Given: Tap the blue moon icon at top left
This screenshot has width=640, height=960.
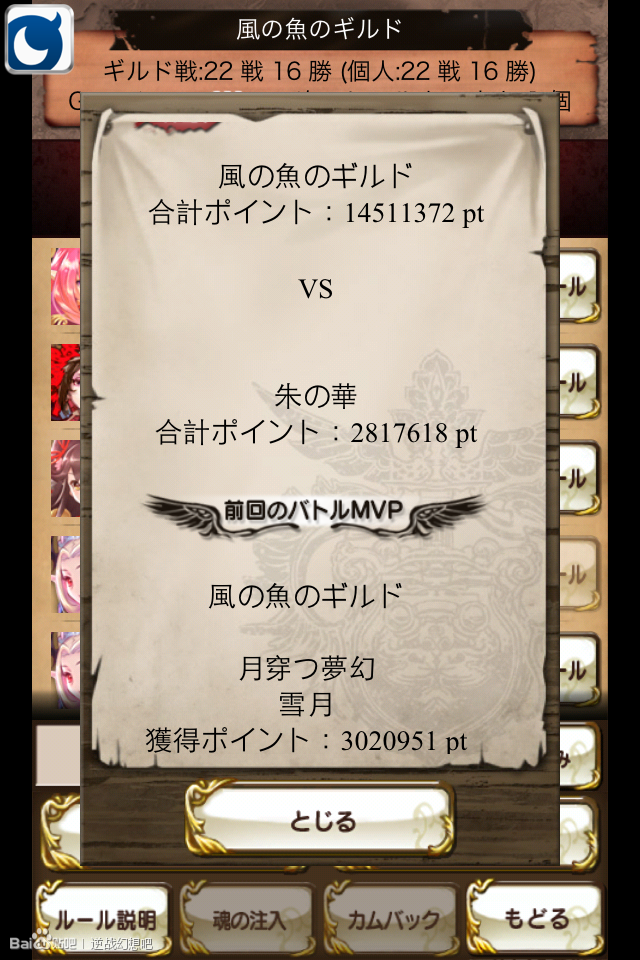Looking at the screenshot, I should (39, 39).
